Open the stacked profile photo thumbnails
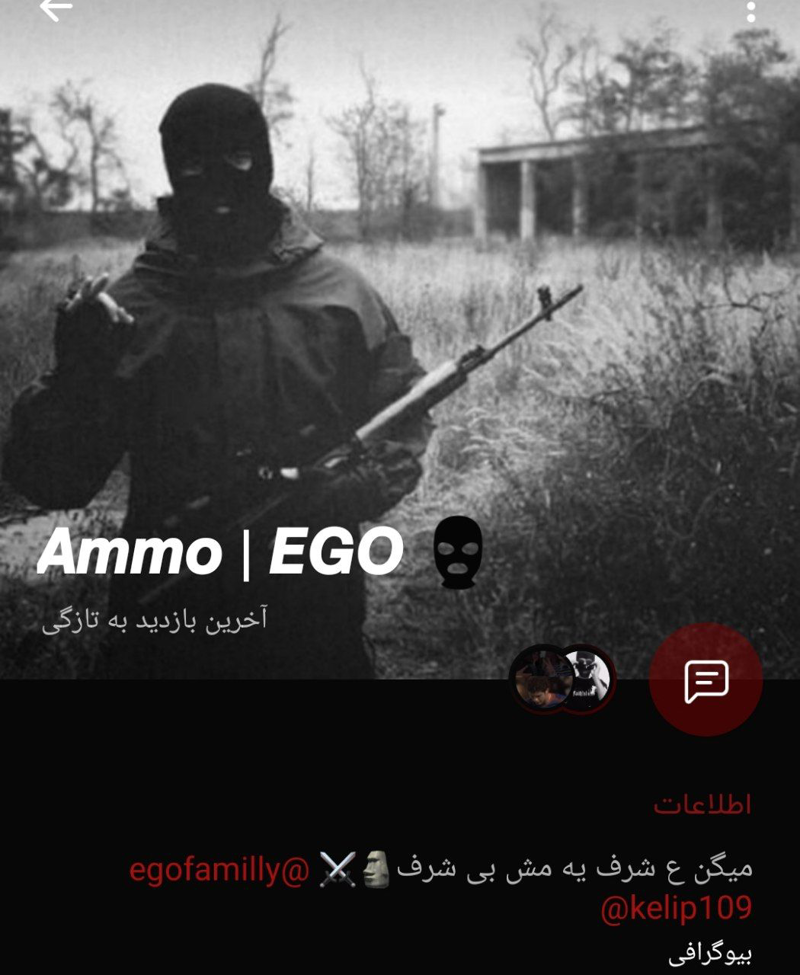The width and height of the screenshot is (800, 975). pyautogui.click(x=562, y=679)
